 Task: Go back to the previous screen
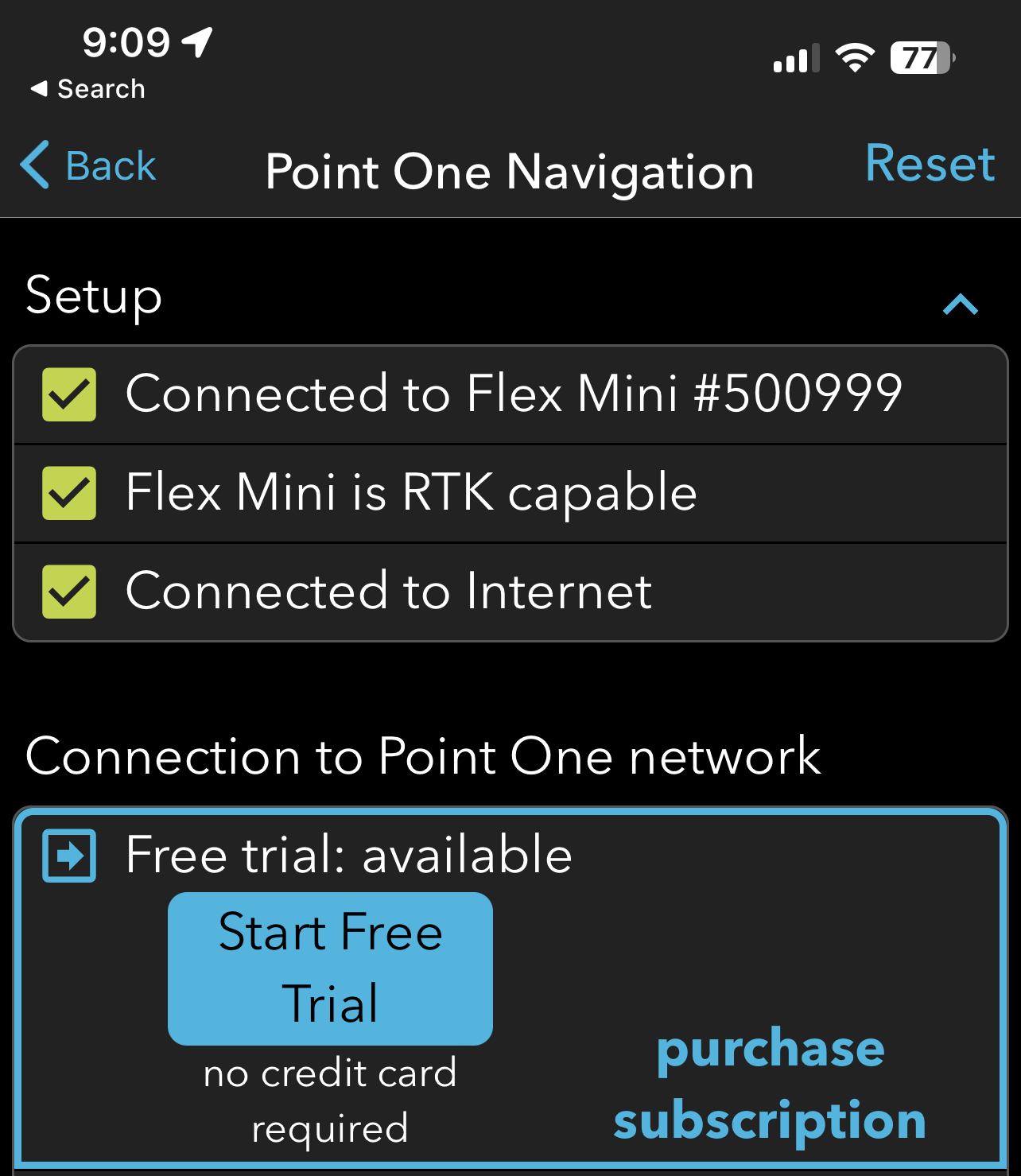[89, 165]
